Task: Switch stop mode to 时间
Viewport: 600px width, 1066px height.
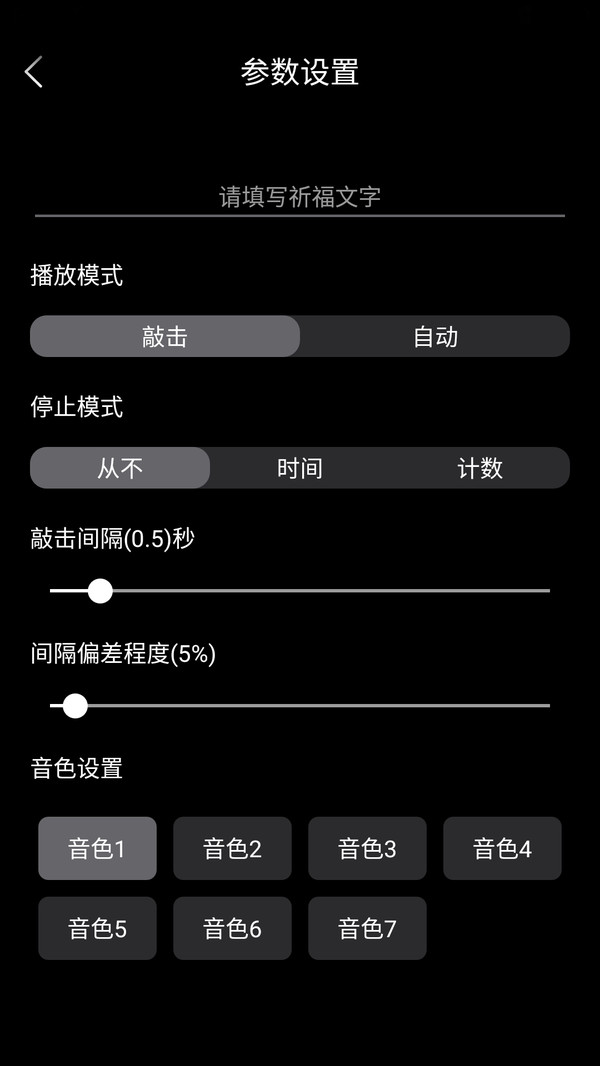Action: [x=300, y=468]
